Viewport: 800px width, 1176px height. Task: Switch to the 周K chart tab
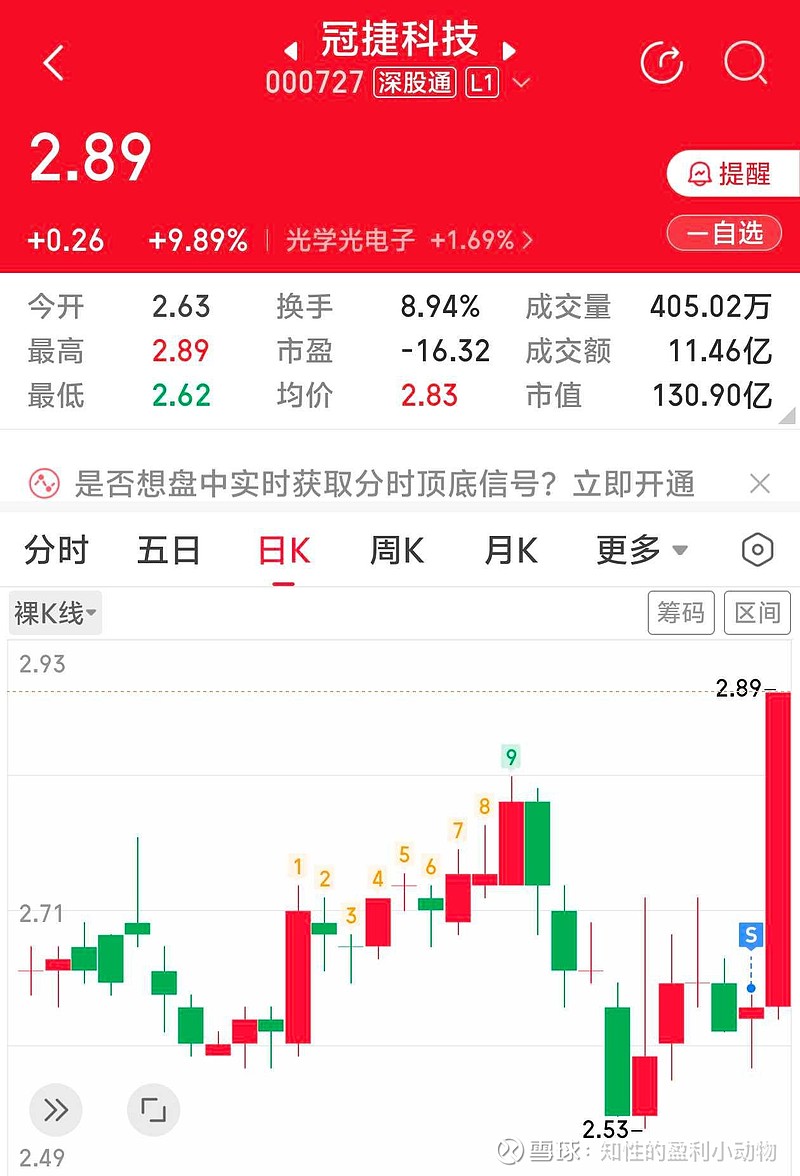397,550
